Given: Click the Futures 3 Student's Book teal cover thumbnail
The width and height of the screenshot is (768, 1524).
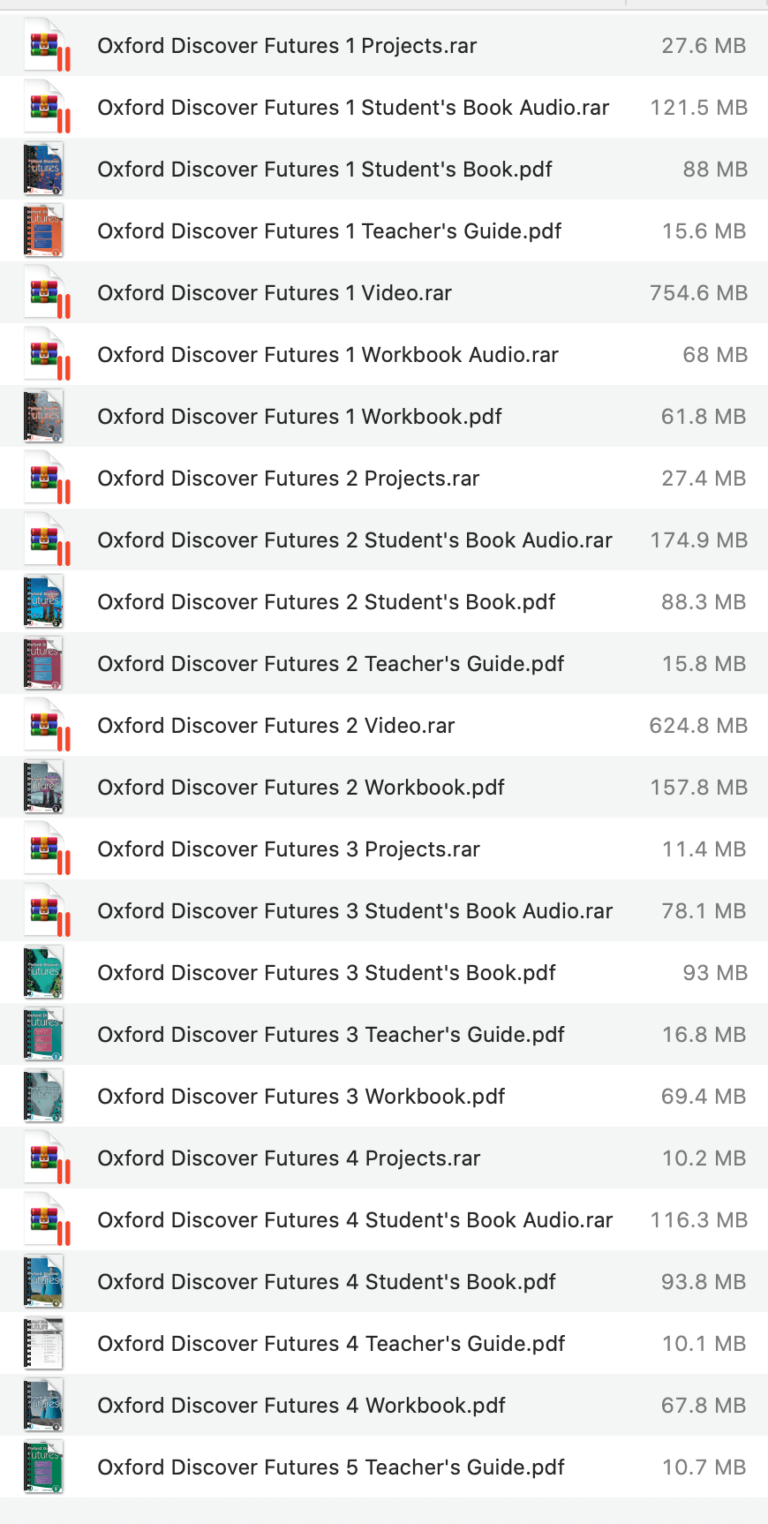Looking at the screenshot, I should click(46, 972).
